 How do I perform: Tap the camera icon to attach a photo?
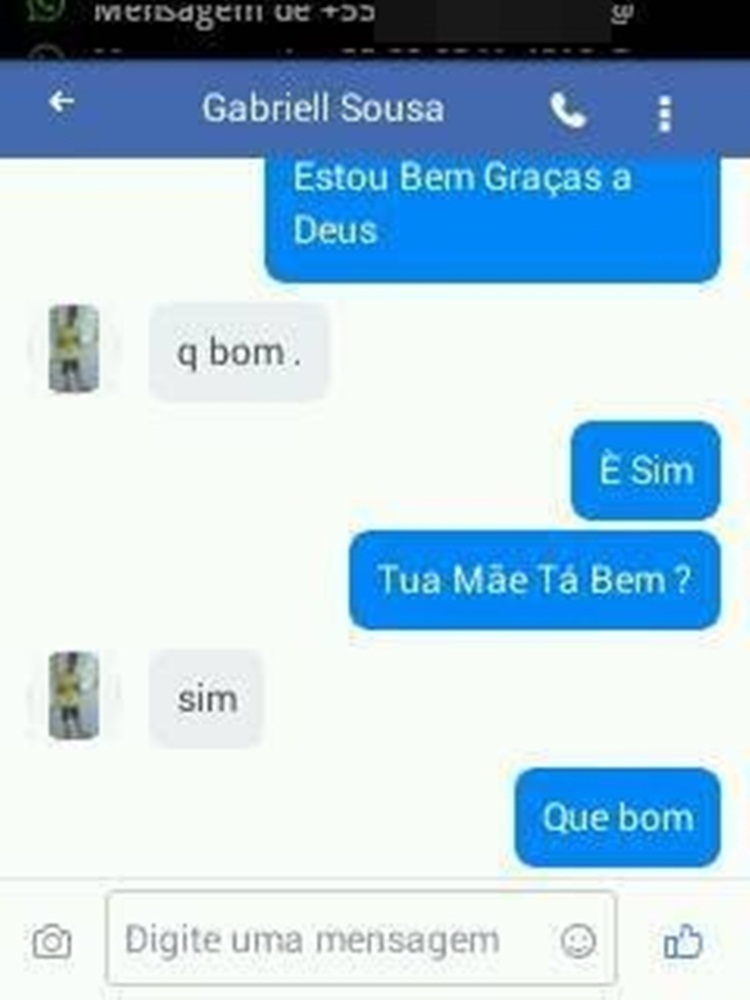click(52, 941)
